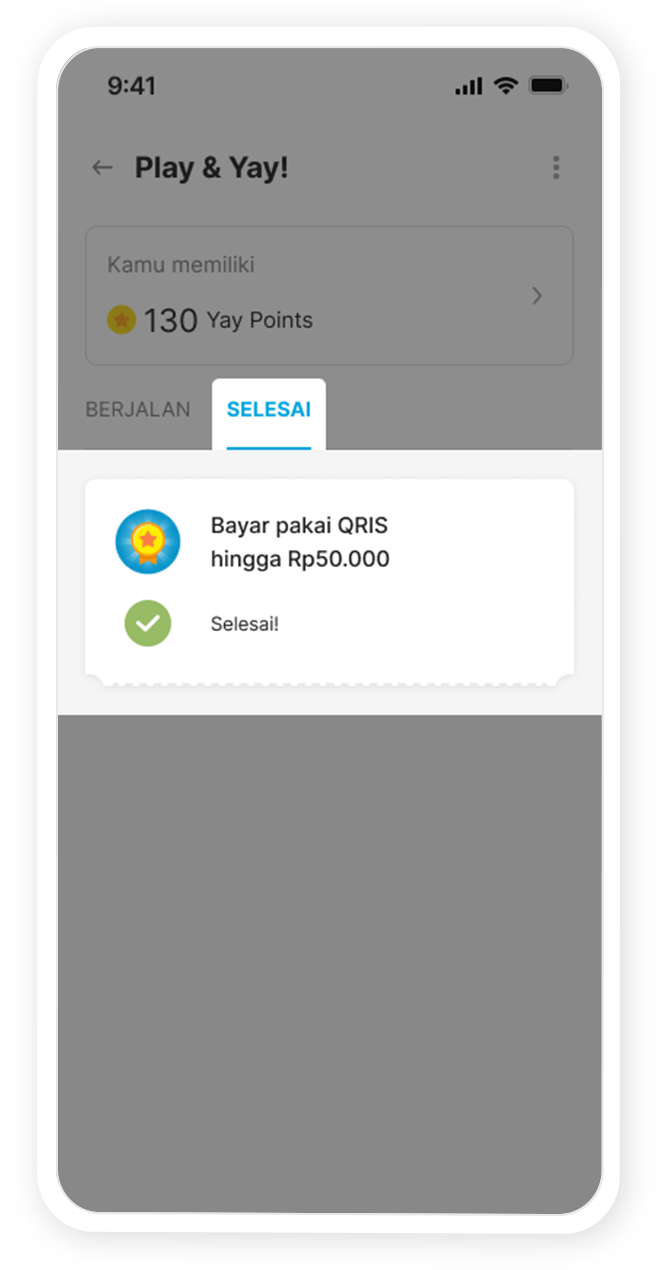Switch to the Berjalan tab
Screen dimensions: 667x1270
coord(138,410)
